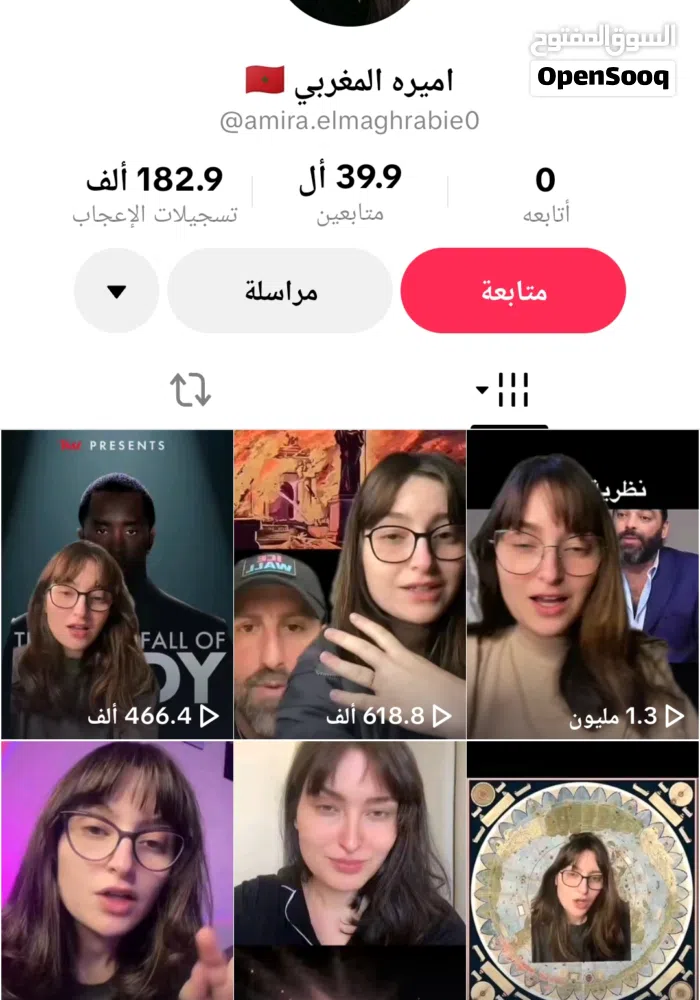Viewport: 700px width, 1000px height.
Task: Tap the مراسلة message button
Action: pyautogui.click(x=280, y=291)
